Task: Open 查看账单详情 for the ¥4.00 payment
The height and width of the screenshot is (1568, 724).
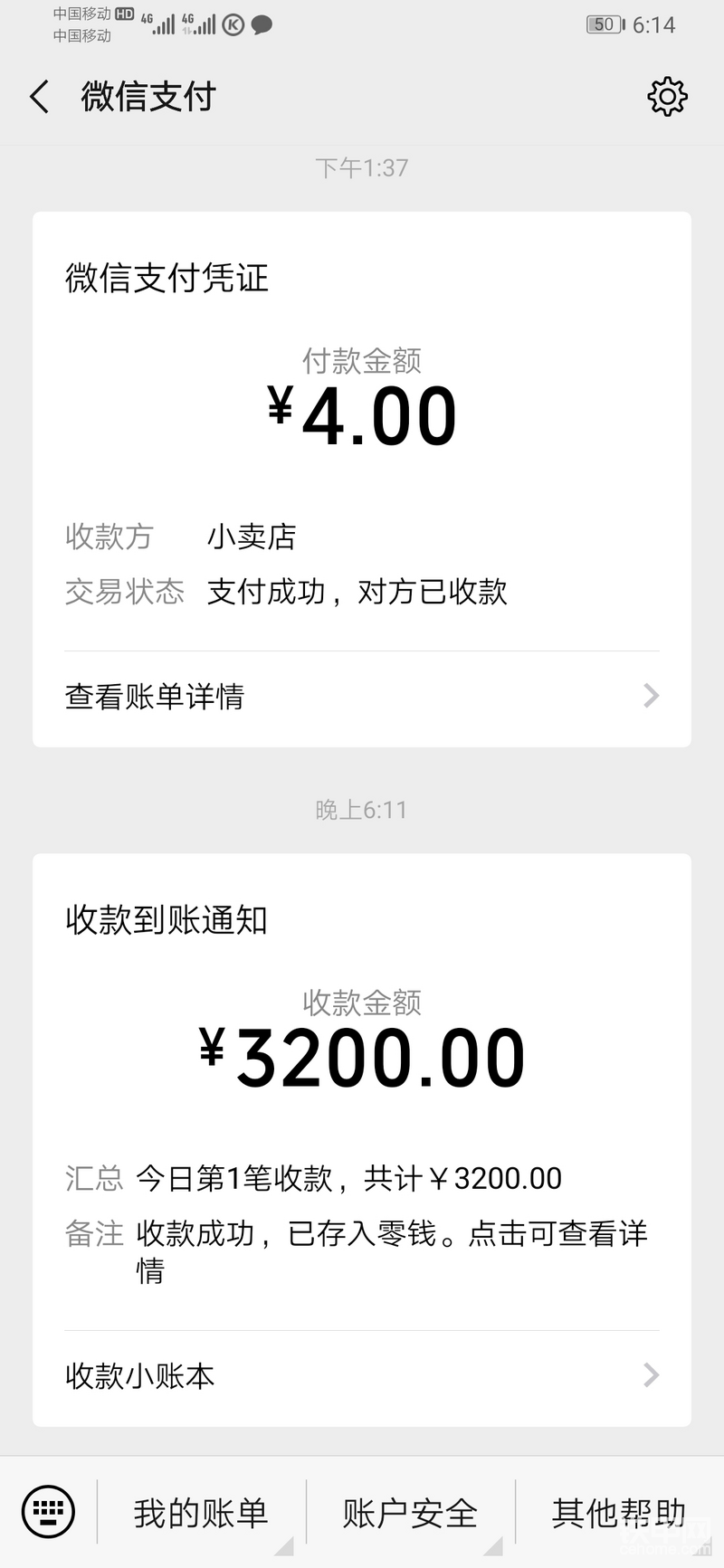Action: 362,696
